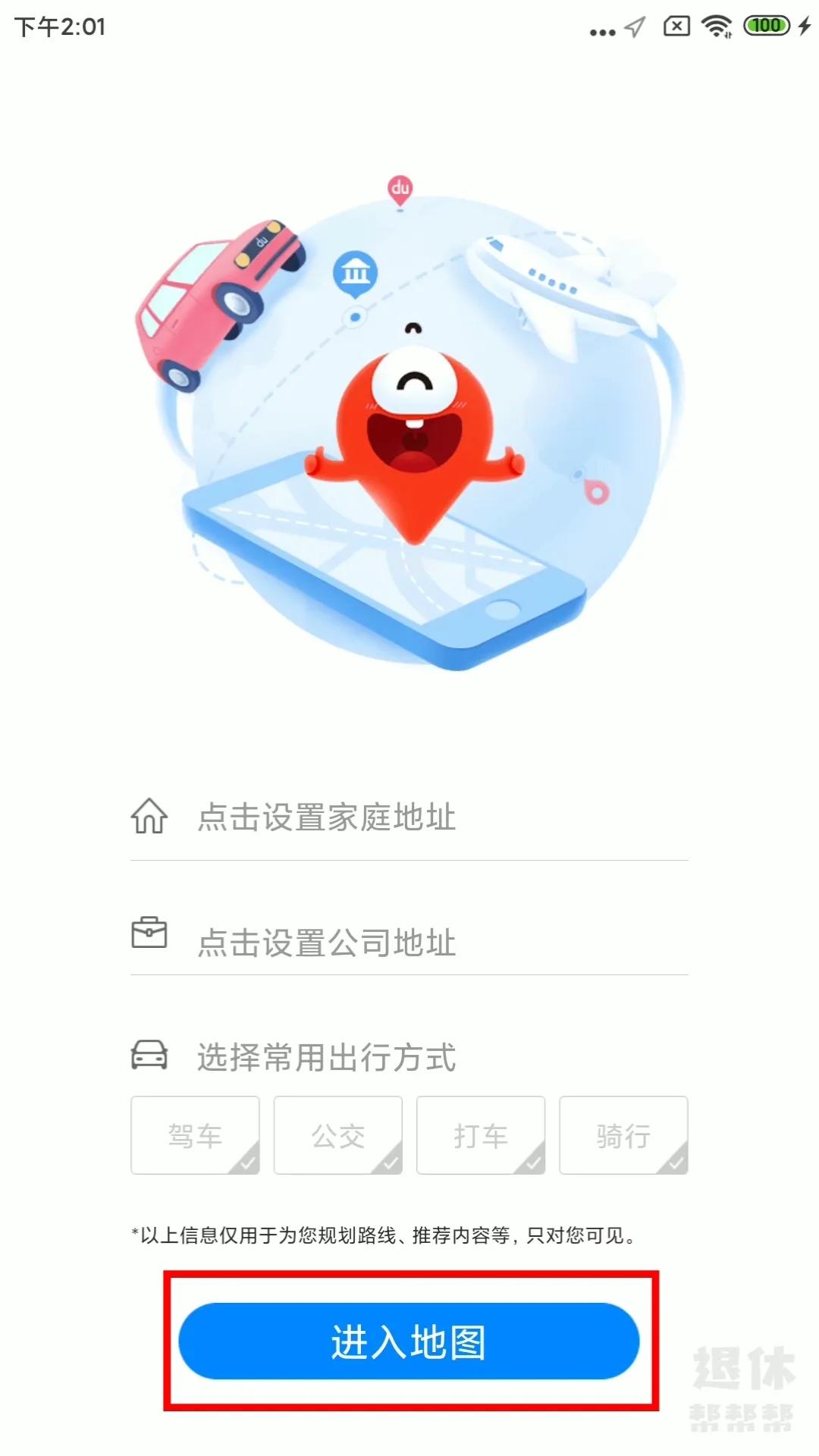
Task: Tap 点击设置公司地址 to set company address
Action: (326, 943)
